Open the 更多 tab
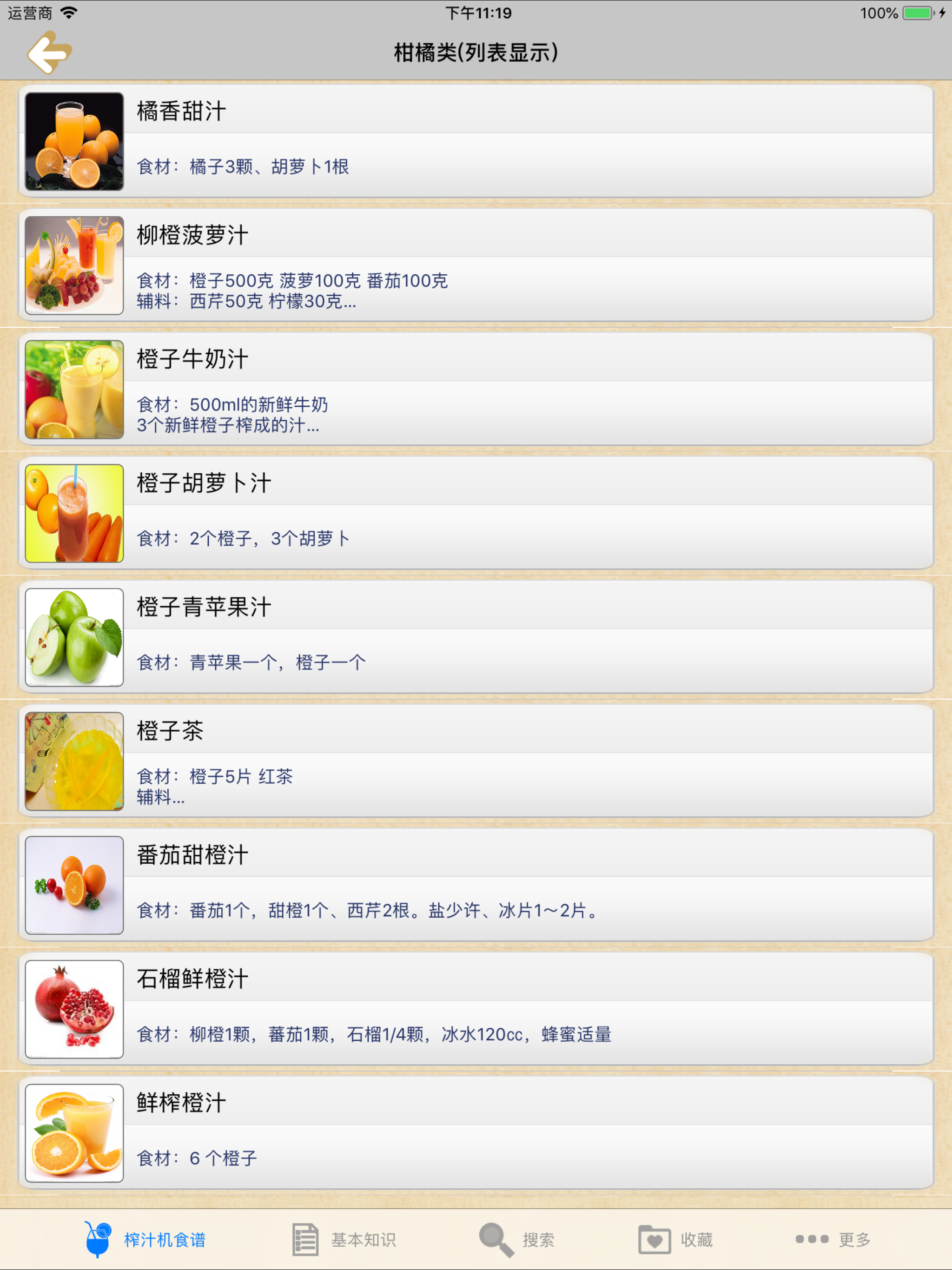 [833, 1240]
